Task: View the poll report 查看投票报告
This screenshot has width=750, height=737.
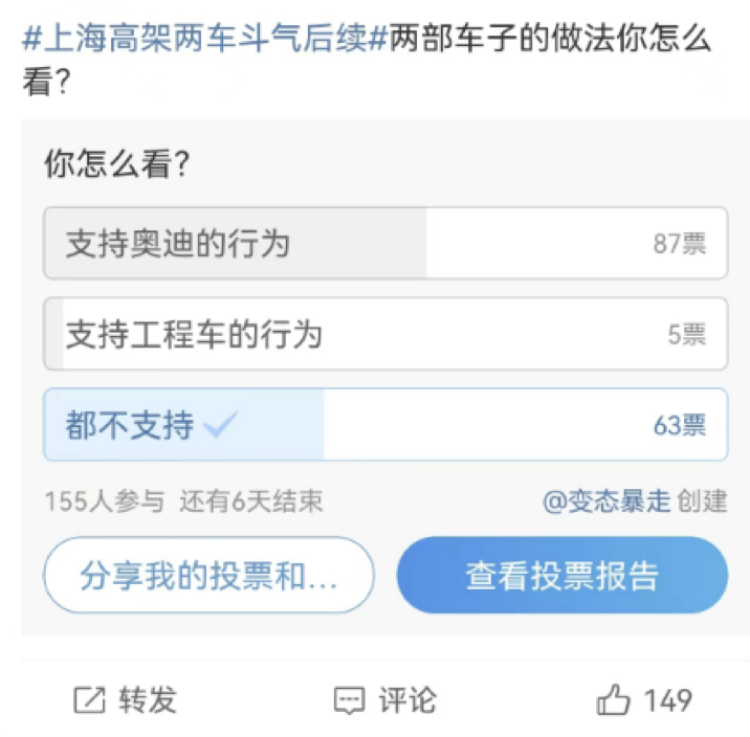Action: click(x=562, y=575)
